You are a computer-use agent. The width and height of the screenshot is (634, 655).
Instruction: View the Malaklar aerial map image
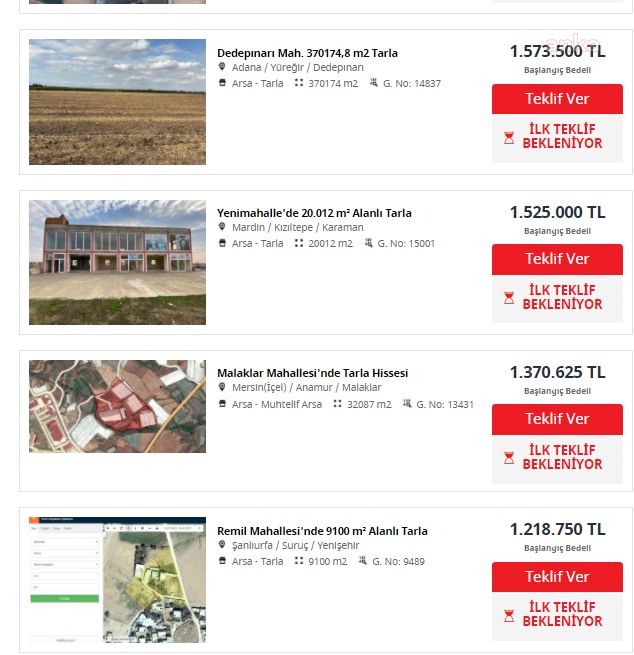coord(117,406)
